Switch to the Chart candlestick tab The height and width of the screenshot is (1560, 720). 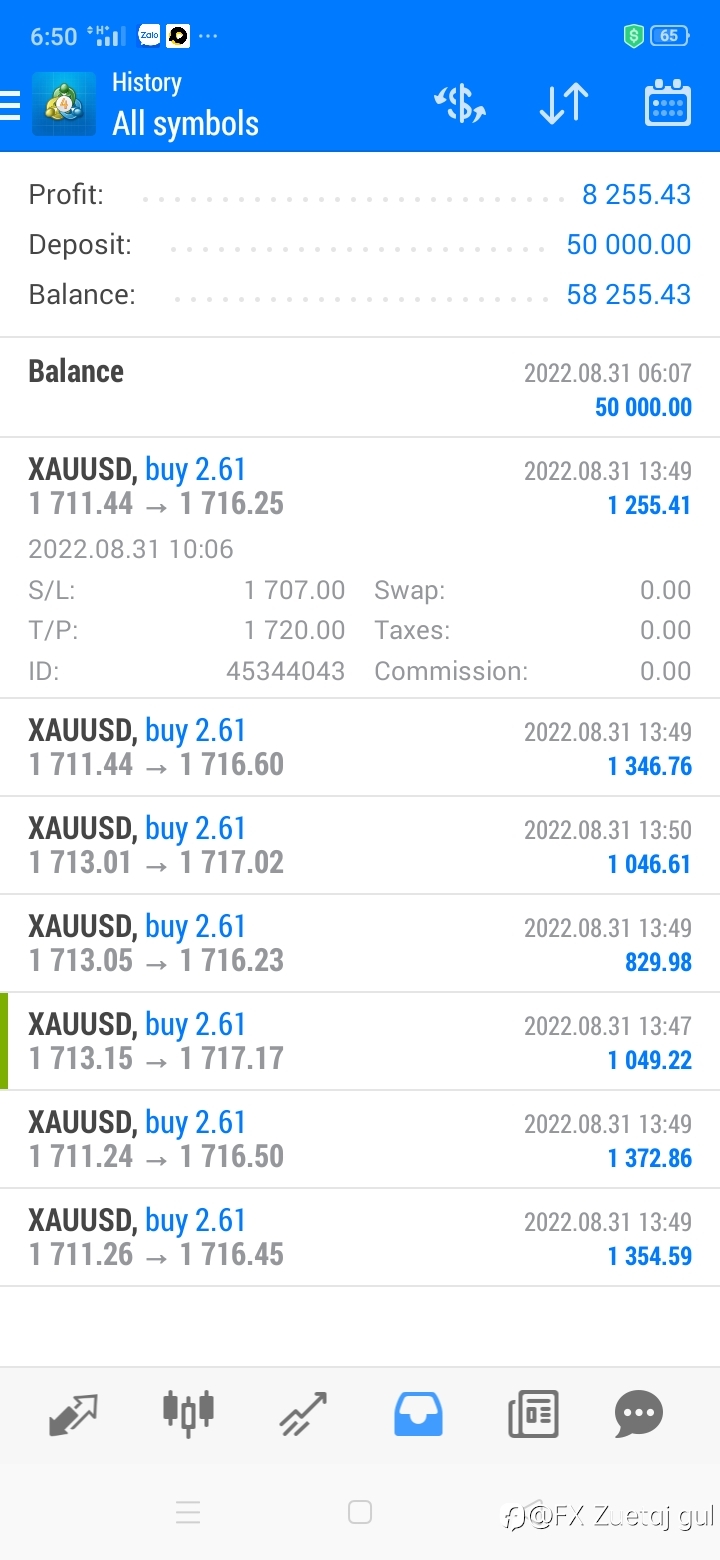(x=188, y=1411)
